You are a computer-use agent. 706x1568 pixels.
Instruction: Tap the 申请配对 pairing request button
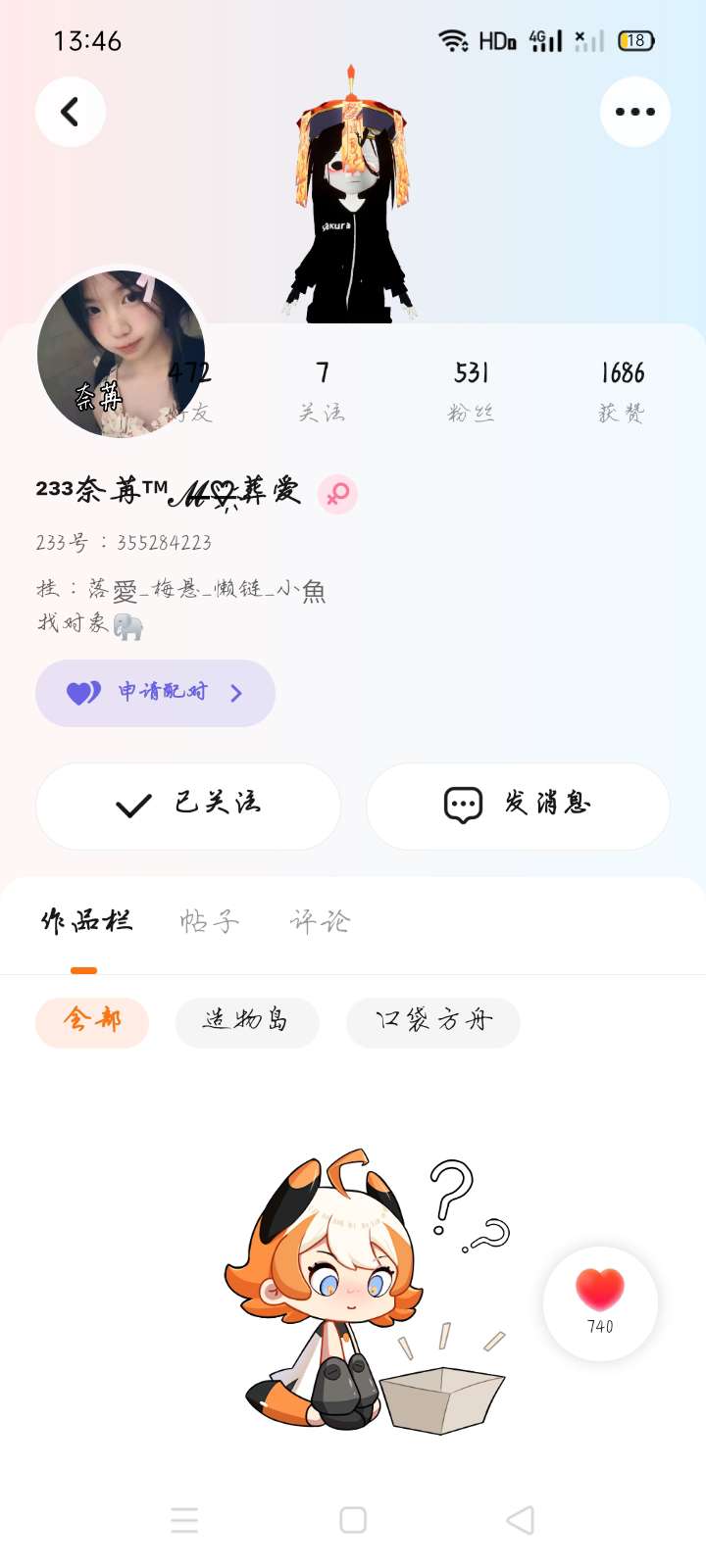coord(155,693)
